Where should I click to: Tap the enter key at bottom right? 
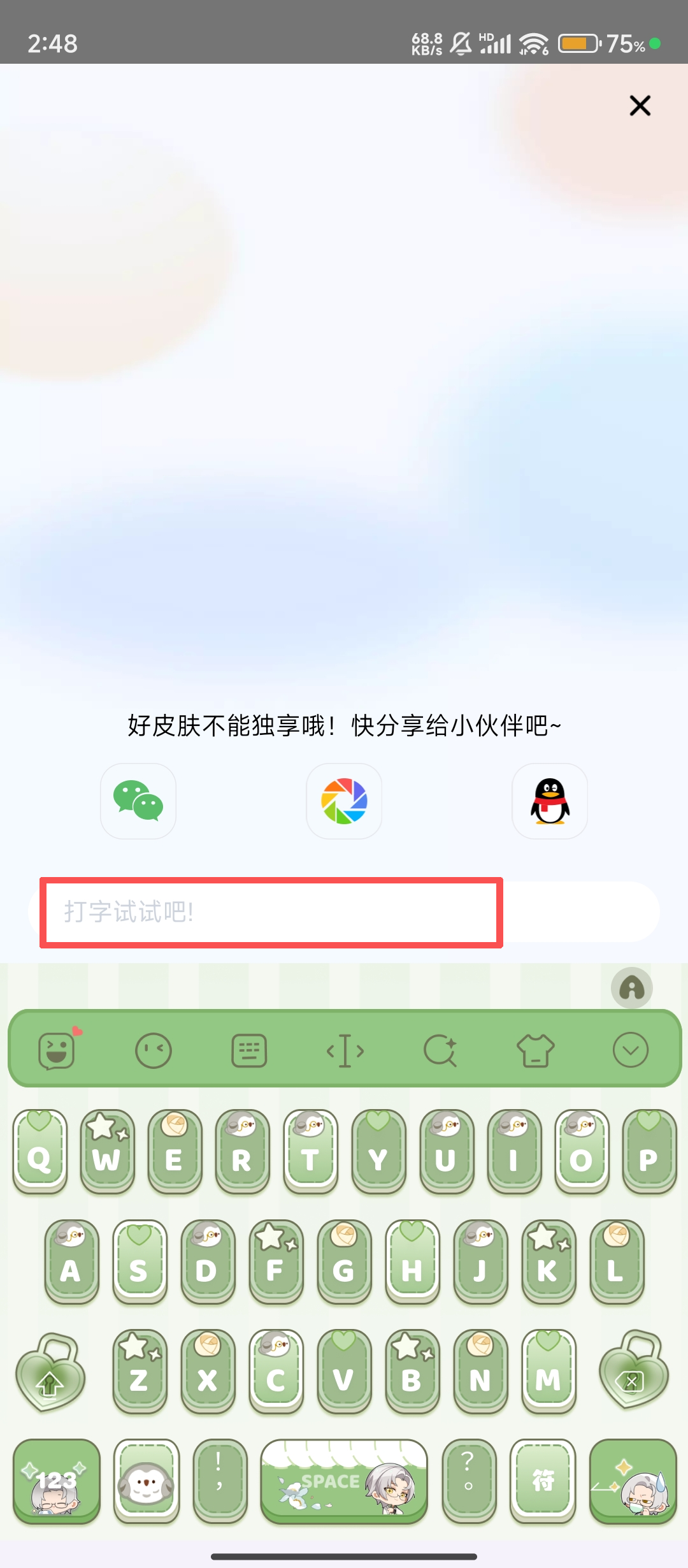click(x=633, y=1481)
